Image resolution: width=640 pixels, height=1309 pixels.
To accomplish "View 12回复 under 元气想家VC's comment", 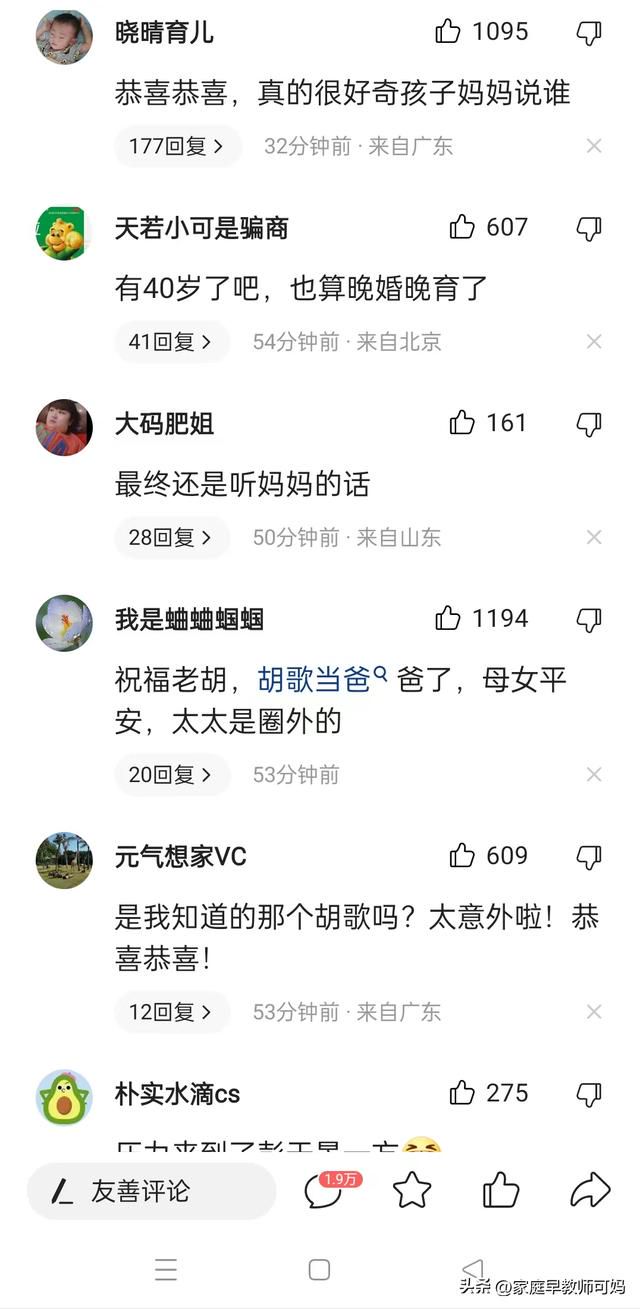I will (x=171, y=1012).
